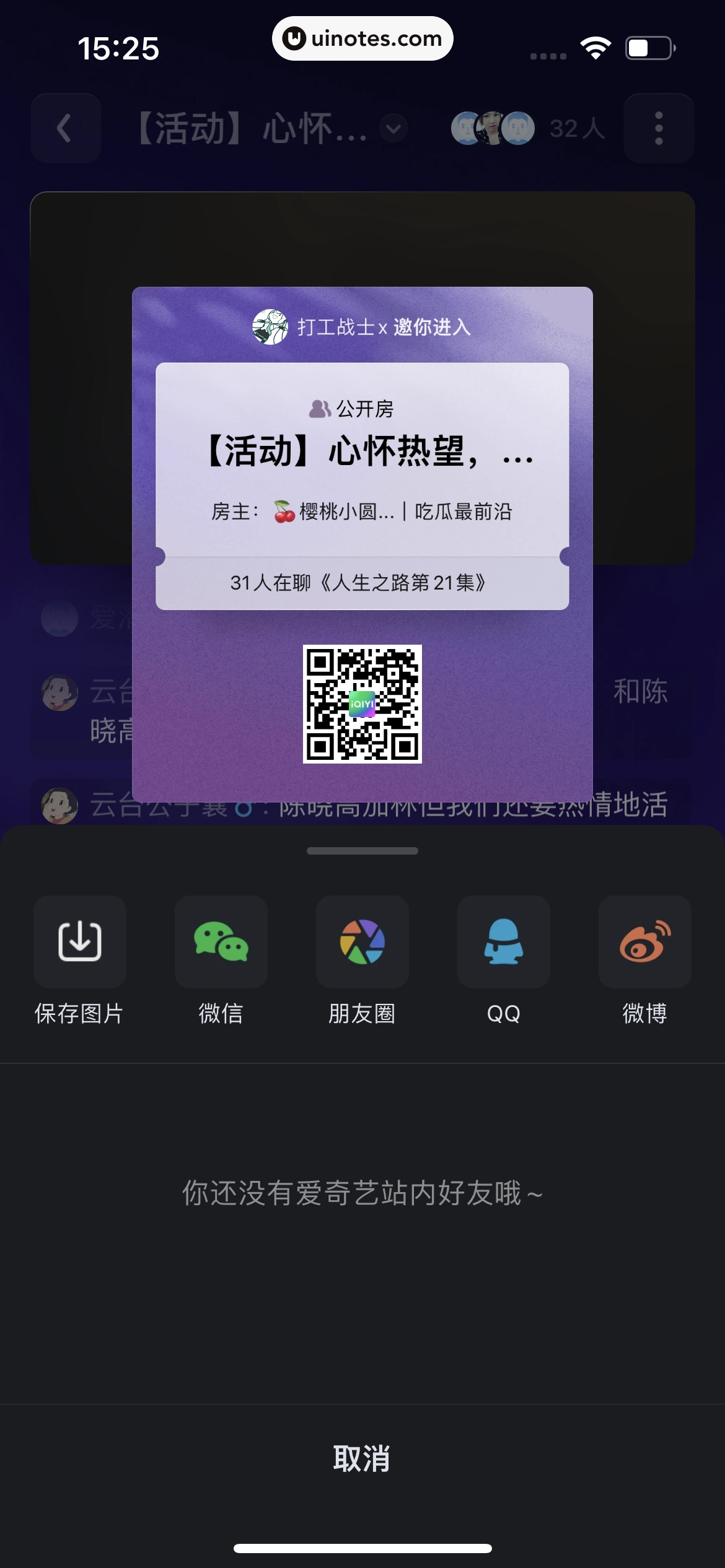Image resolution: width=725 pixels, height=1568 pixels.
Task: Expand the room title with the chevron
Action: click(x=392, y=129)
